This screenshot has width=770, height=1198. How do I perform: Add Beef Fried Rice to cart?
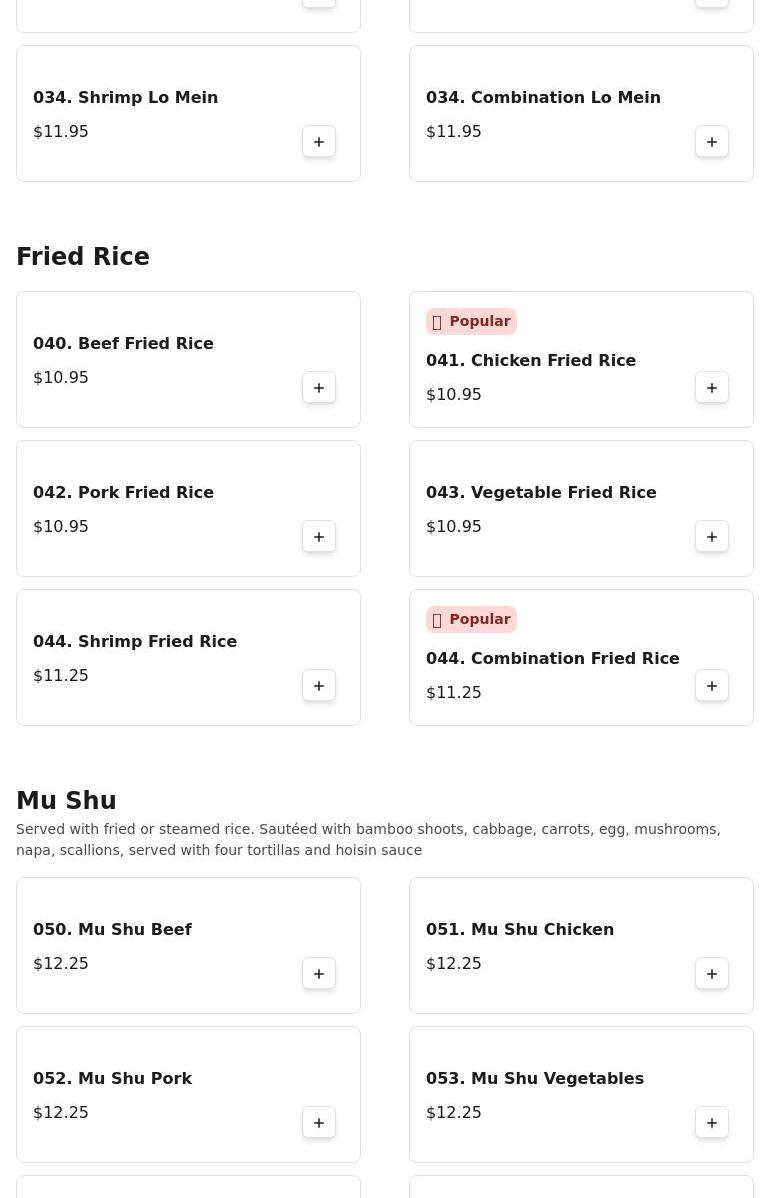(319, 388)
